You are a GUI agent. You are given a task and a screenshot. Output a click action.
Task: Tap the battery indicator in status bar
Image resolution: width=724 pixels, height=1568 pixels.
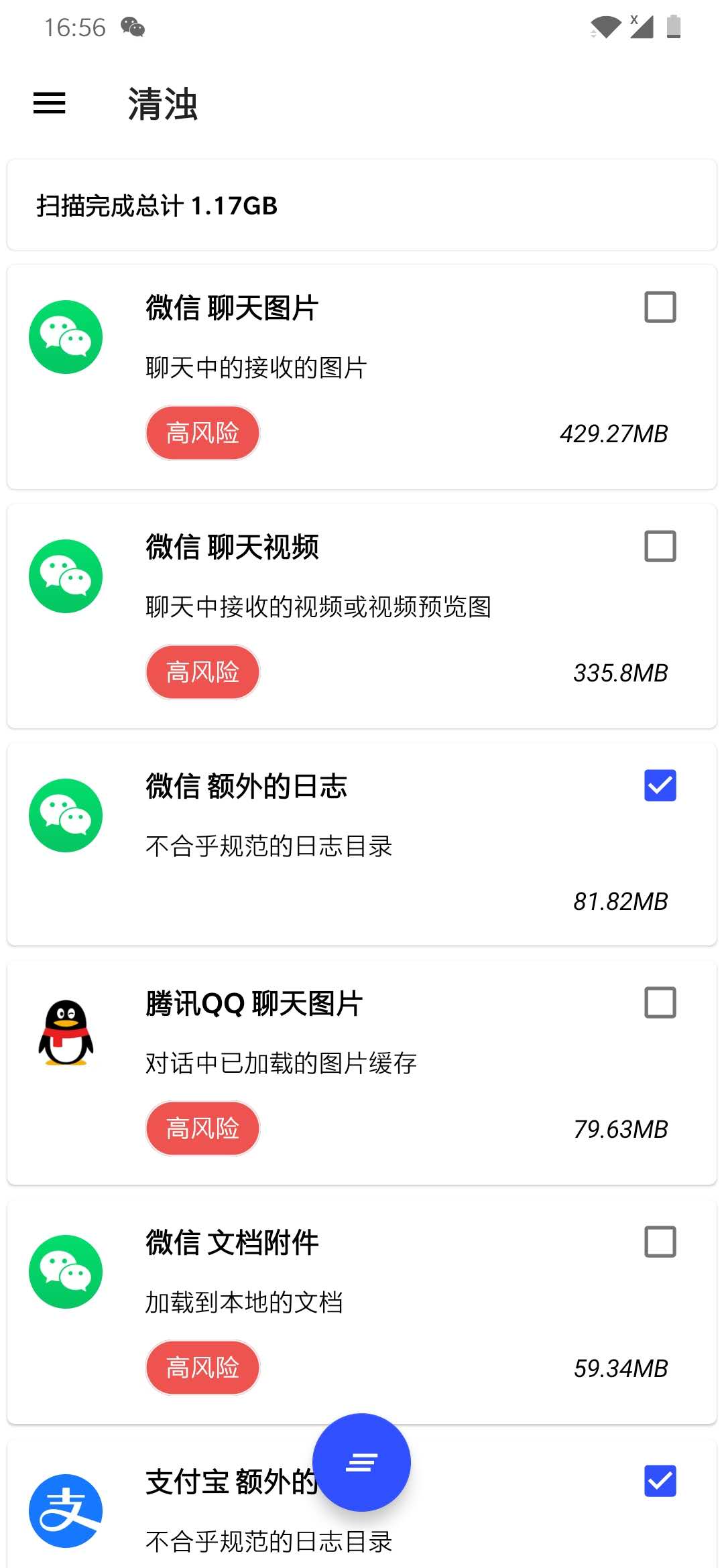pyautogui.click(x=673, y=27)
